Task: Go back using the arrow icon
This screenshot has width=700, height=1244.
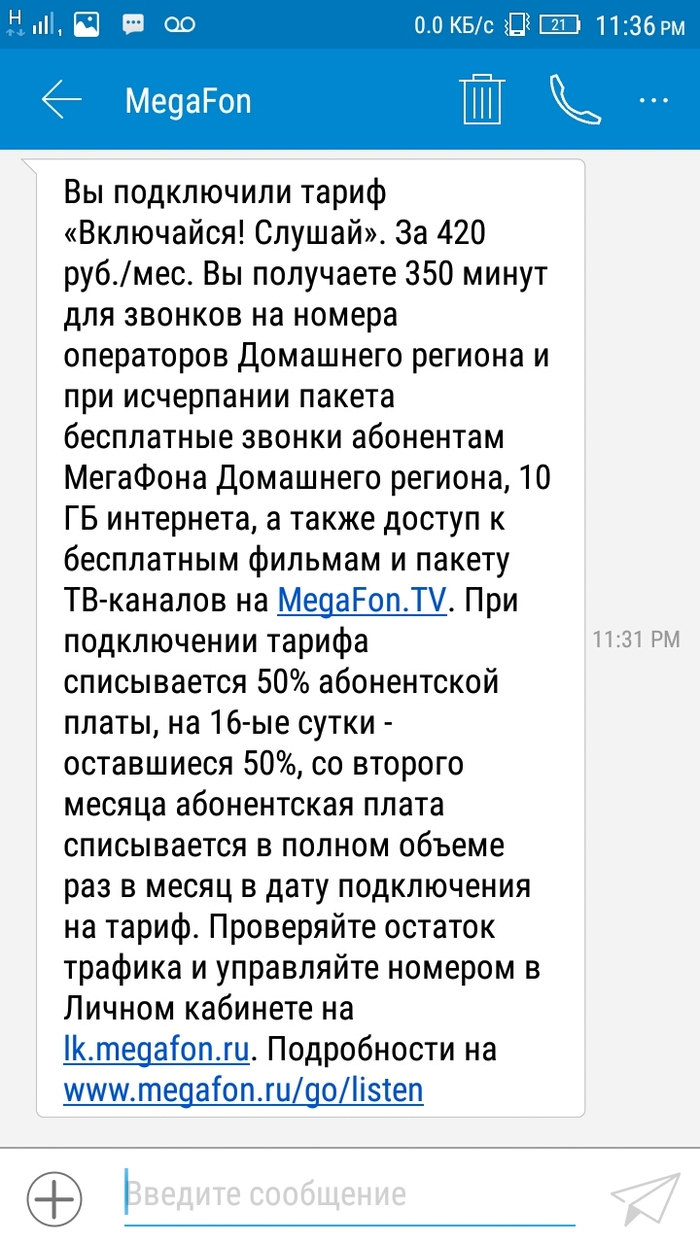Action: pyautogui.click(x=61, y=100)
